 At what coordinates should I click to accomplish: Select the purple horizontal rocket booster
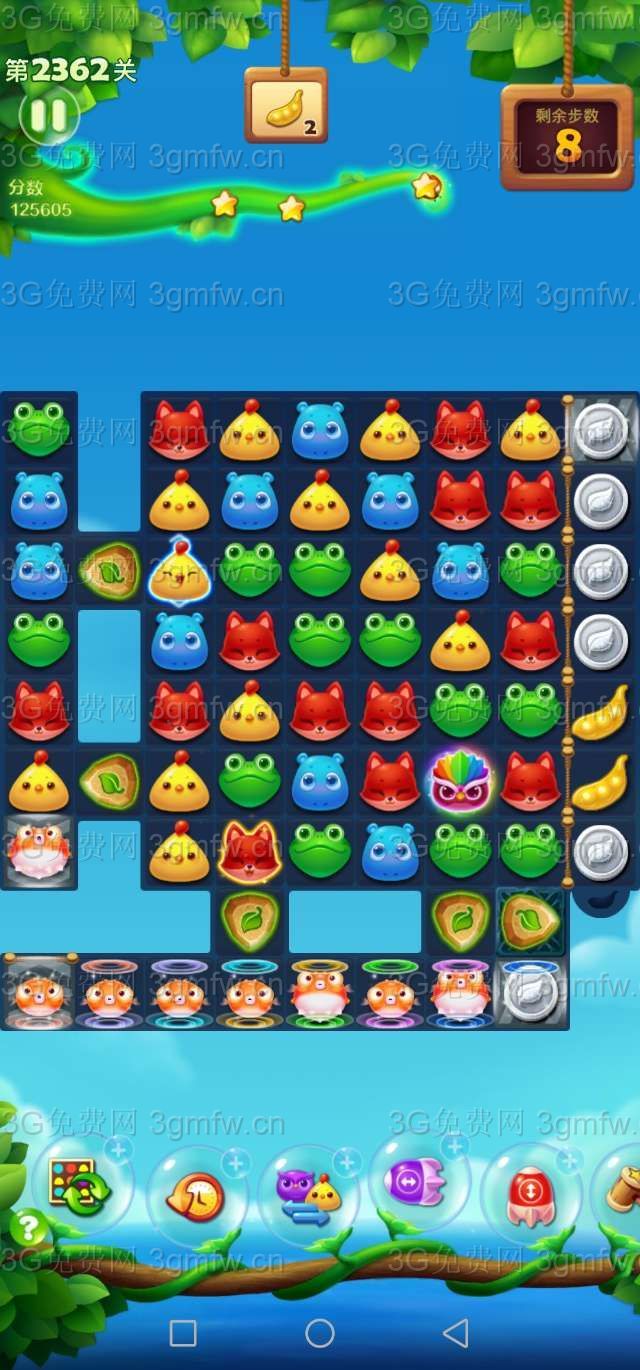[417, 1183]
